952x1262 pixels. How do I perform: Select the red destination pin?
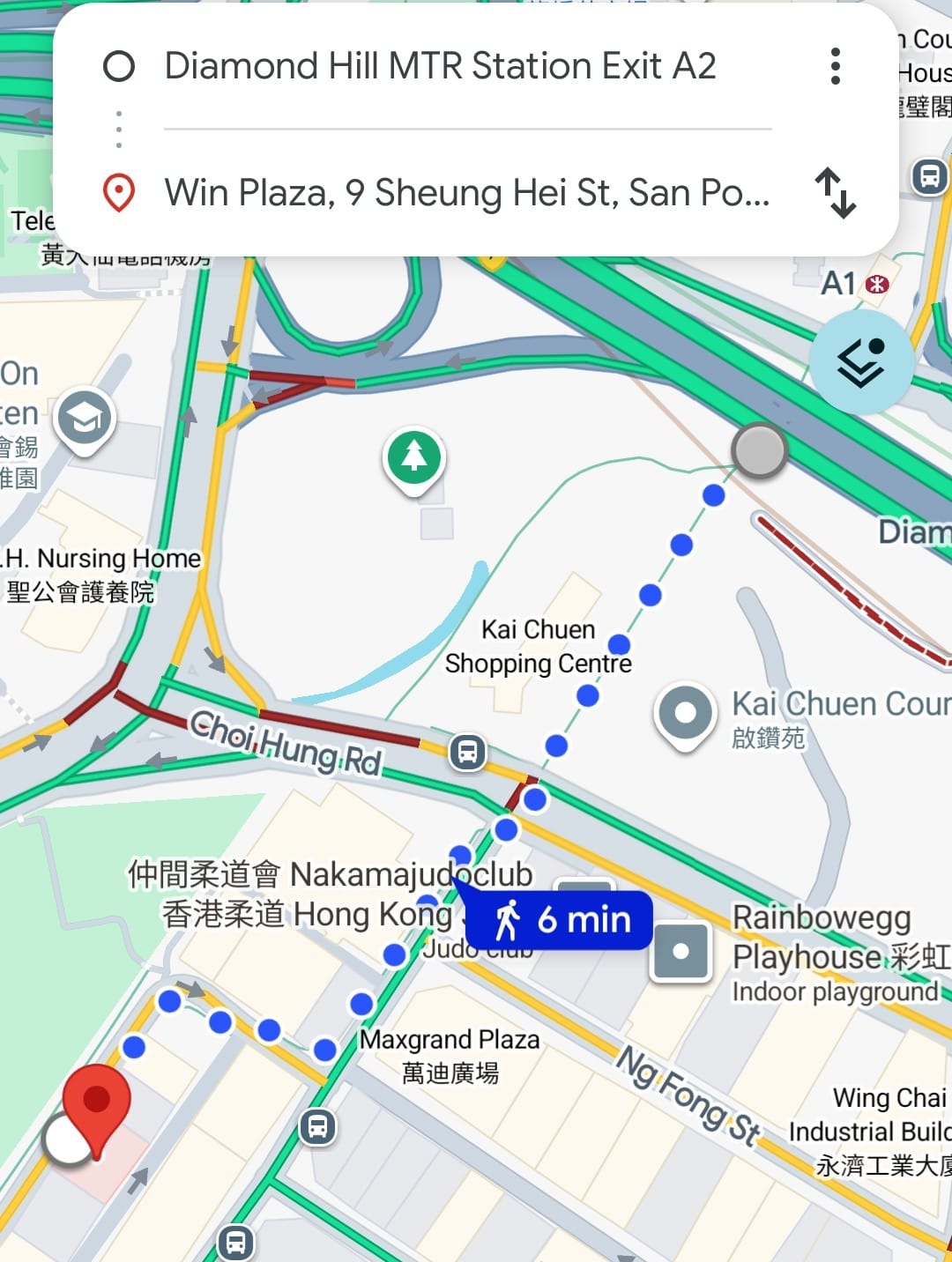click(x=97, y=1105)
